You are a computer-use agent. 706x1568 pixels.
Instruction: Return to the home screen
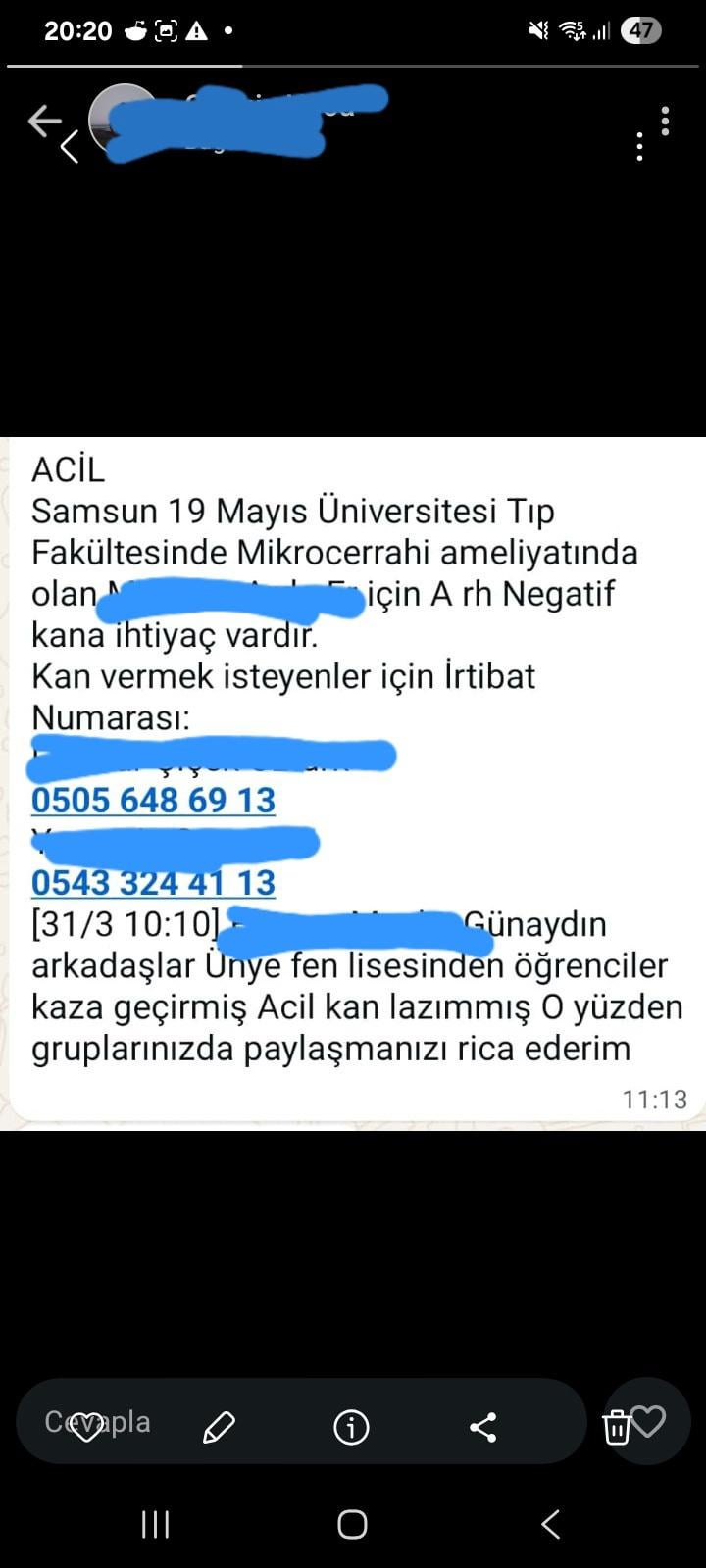(x=352, y=1524)
